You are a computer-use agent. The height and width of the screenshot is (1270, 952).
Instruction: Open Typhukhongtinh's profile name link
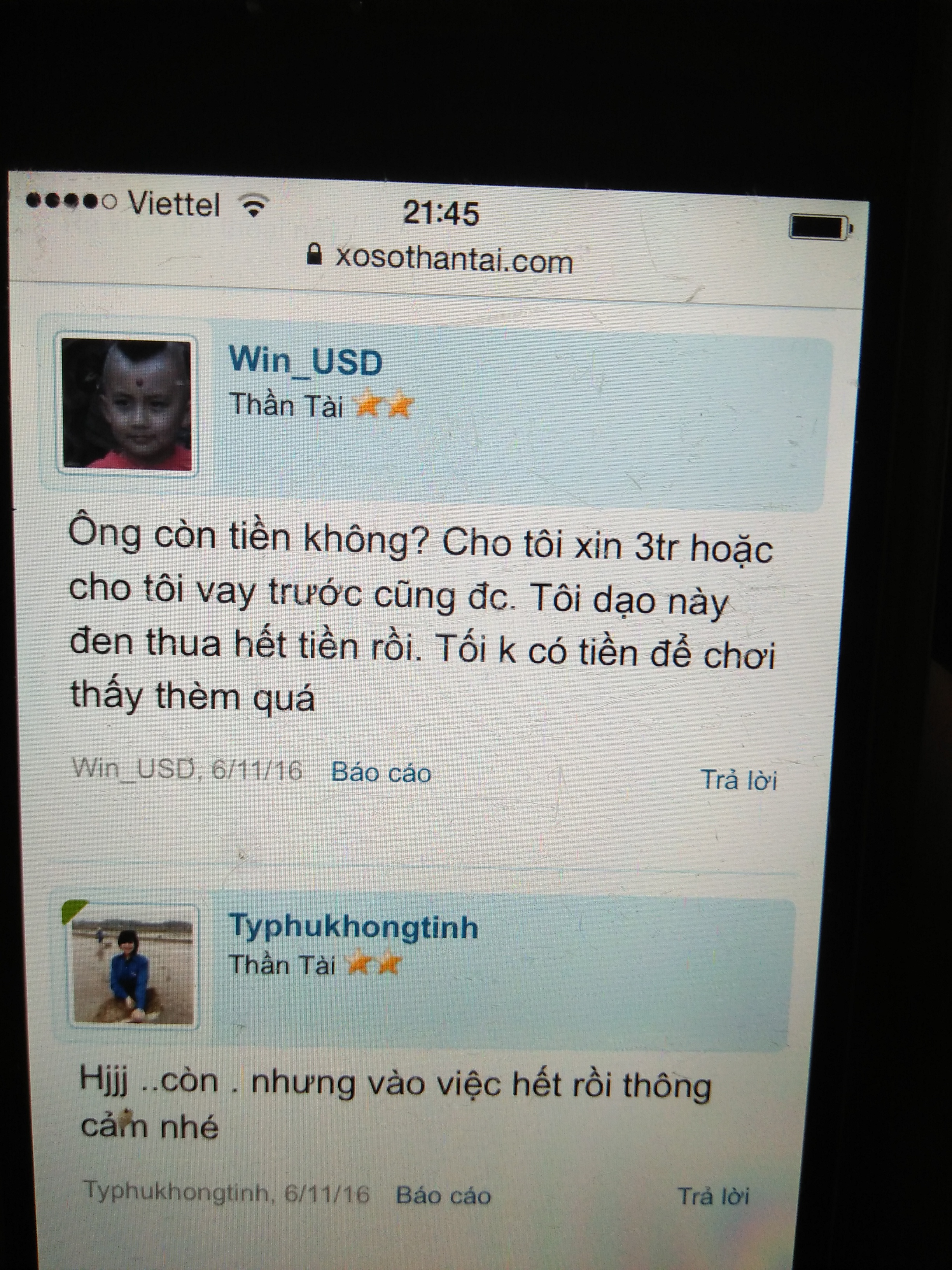click(353, 926)
